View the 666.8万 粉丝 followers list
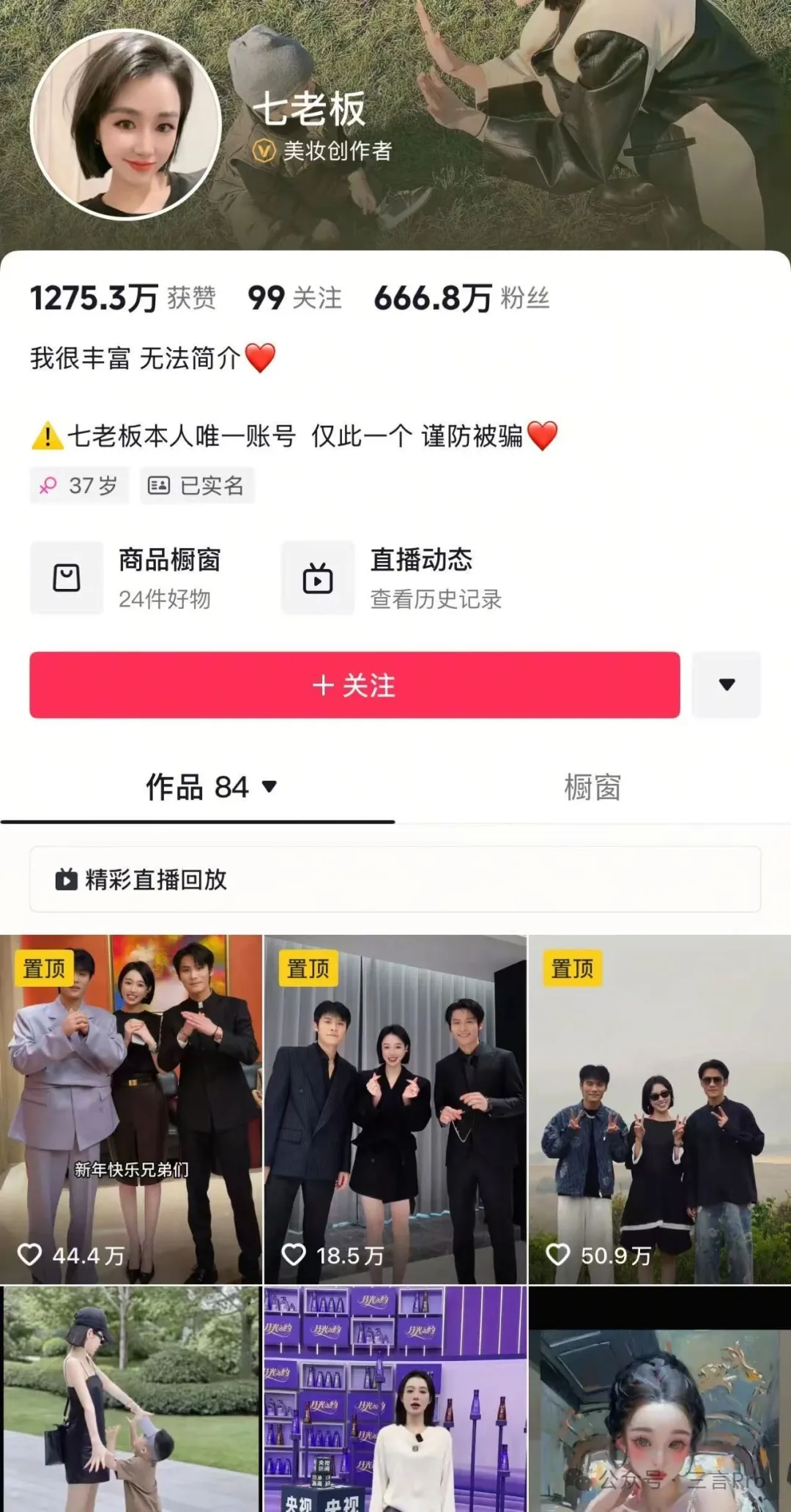791x1512 pixels. tap(461, 298)
